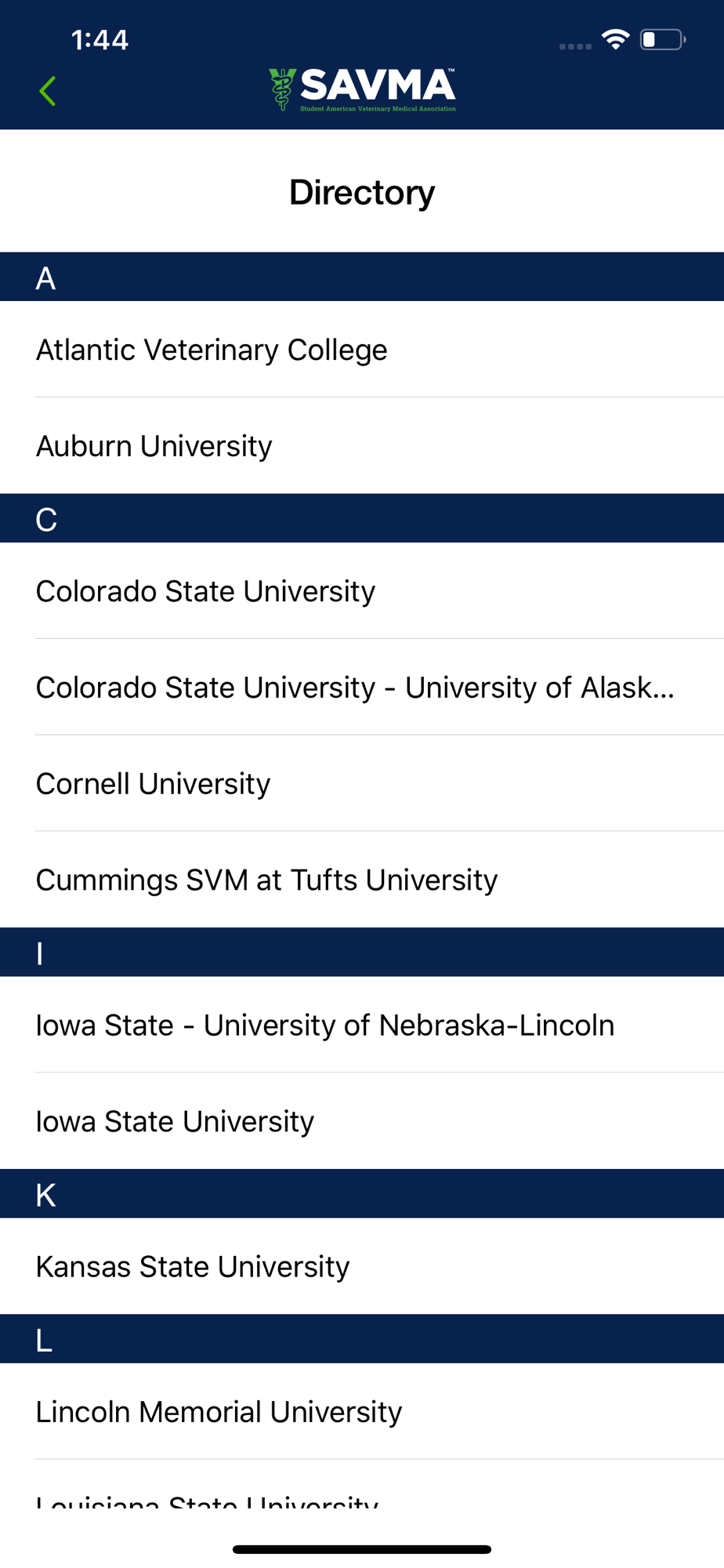Select Auburn University from the directory

click(x=362, y=446)
